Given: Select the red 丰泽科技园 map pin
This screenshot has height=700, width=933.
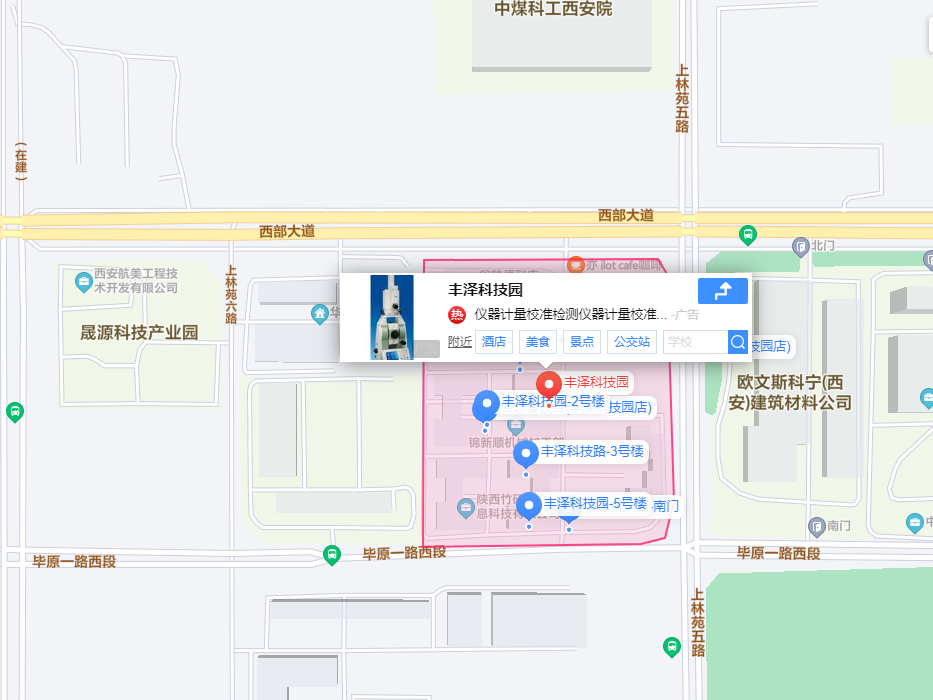Looking at the screenshot, I should click(549, 384).
